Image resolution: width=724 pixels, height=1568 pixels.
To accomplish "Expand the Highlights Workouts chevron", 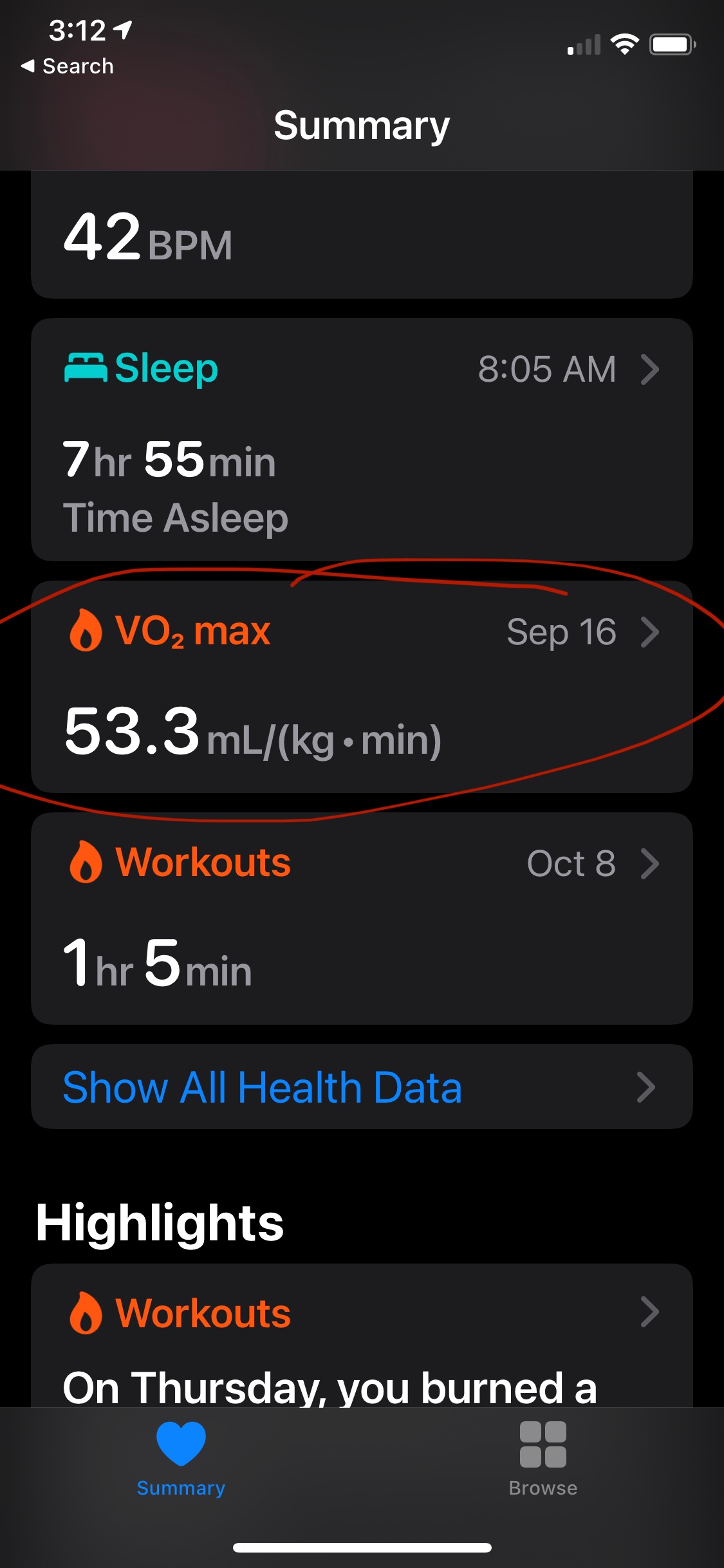I will click(650, 1312).
